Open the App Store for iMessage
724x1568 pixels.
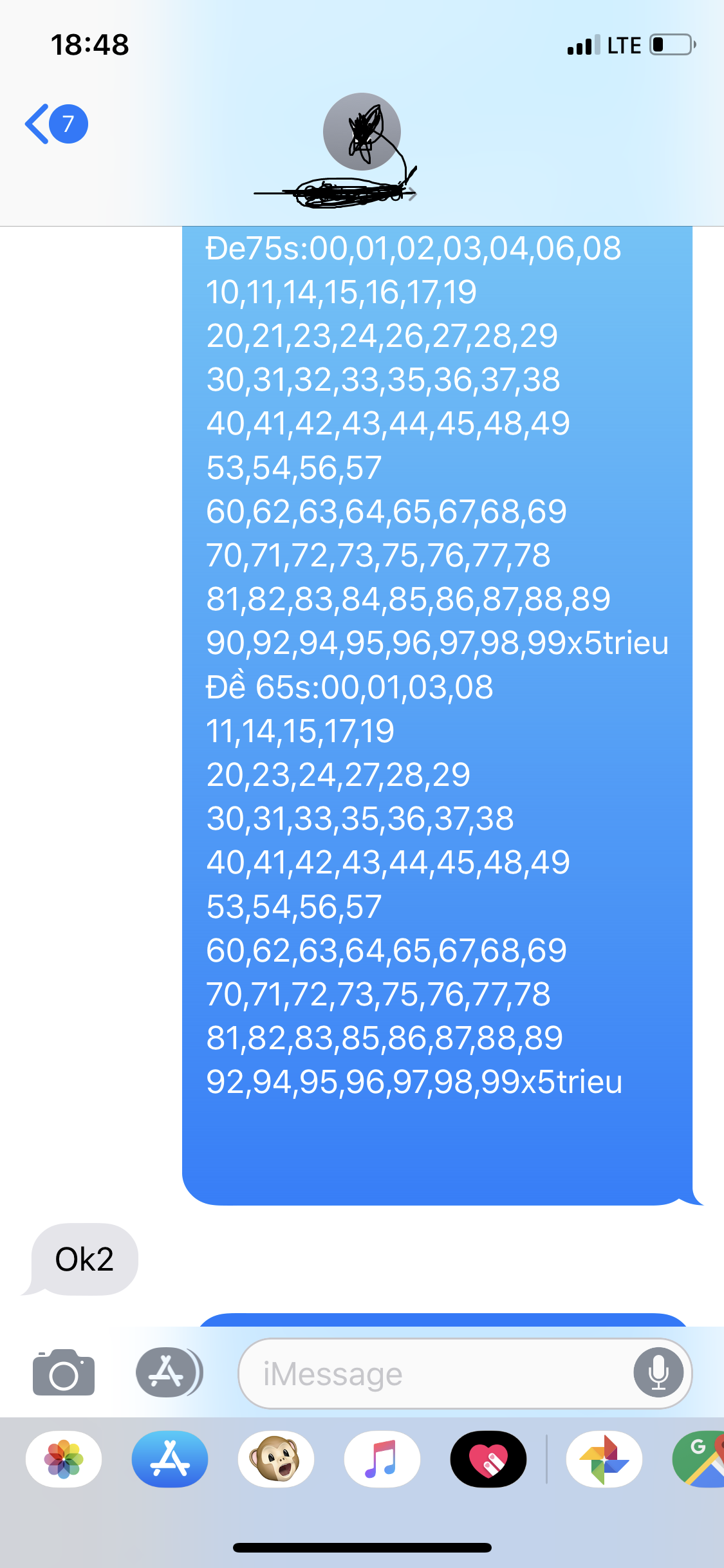[x=170, y=1459]
